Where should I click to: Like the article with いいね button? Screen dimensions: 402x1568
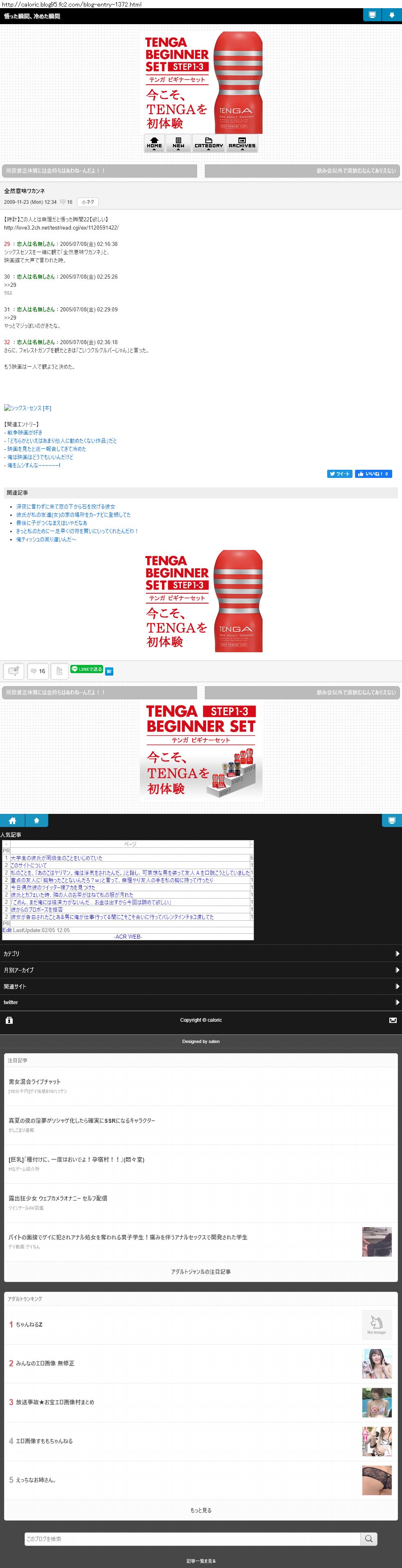click(x=373, y=473)
